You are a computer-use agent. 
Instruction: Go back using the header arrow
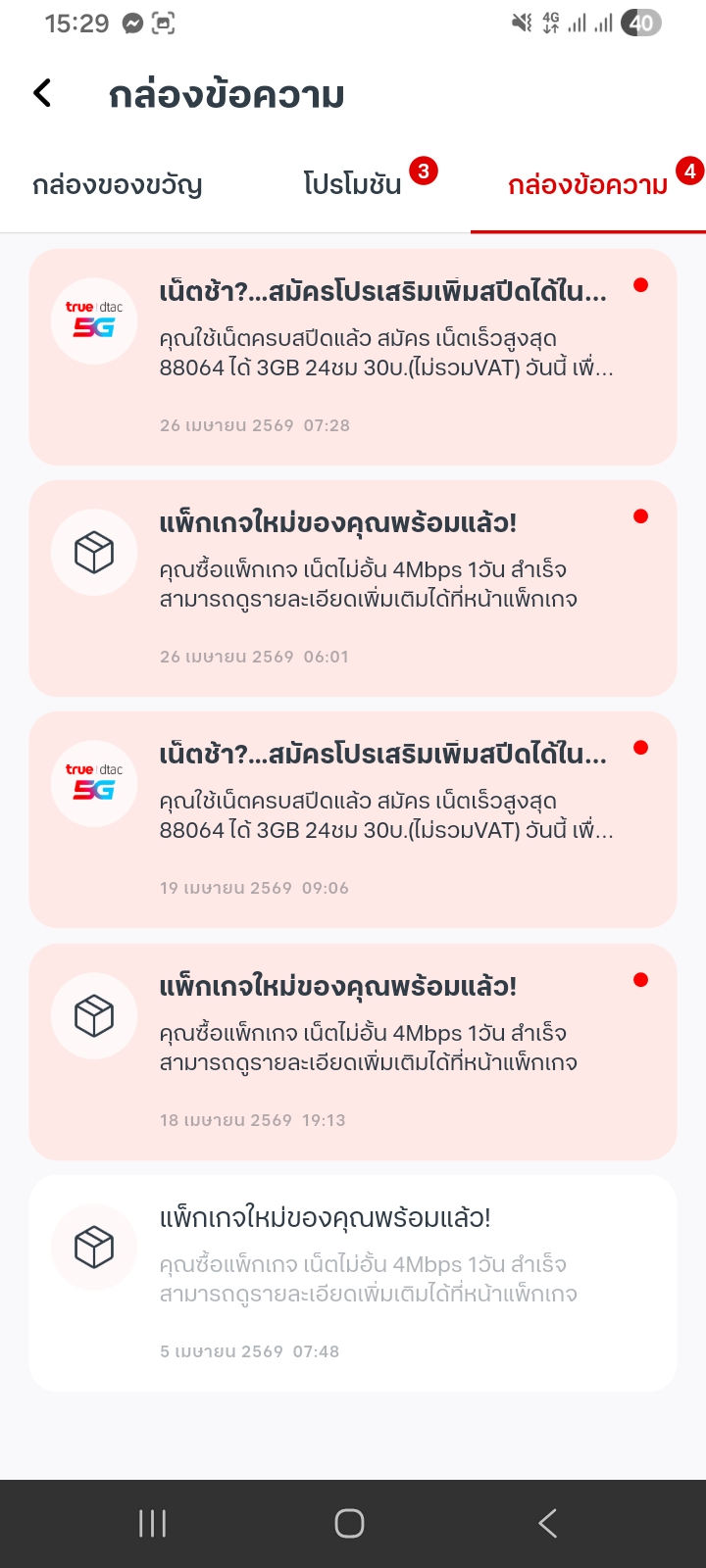[x=42, y=94]
